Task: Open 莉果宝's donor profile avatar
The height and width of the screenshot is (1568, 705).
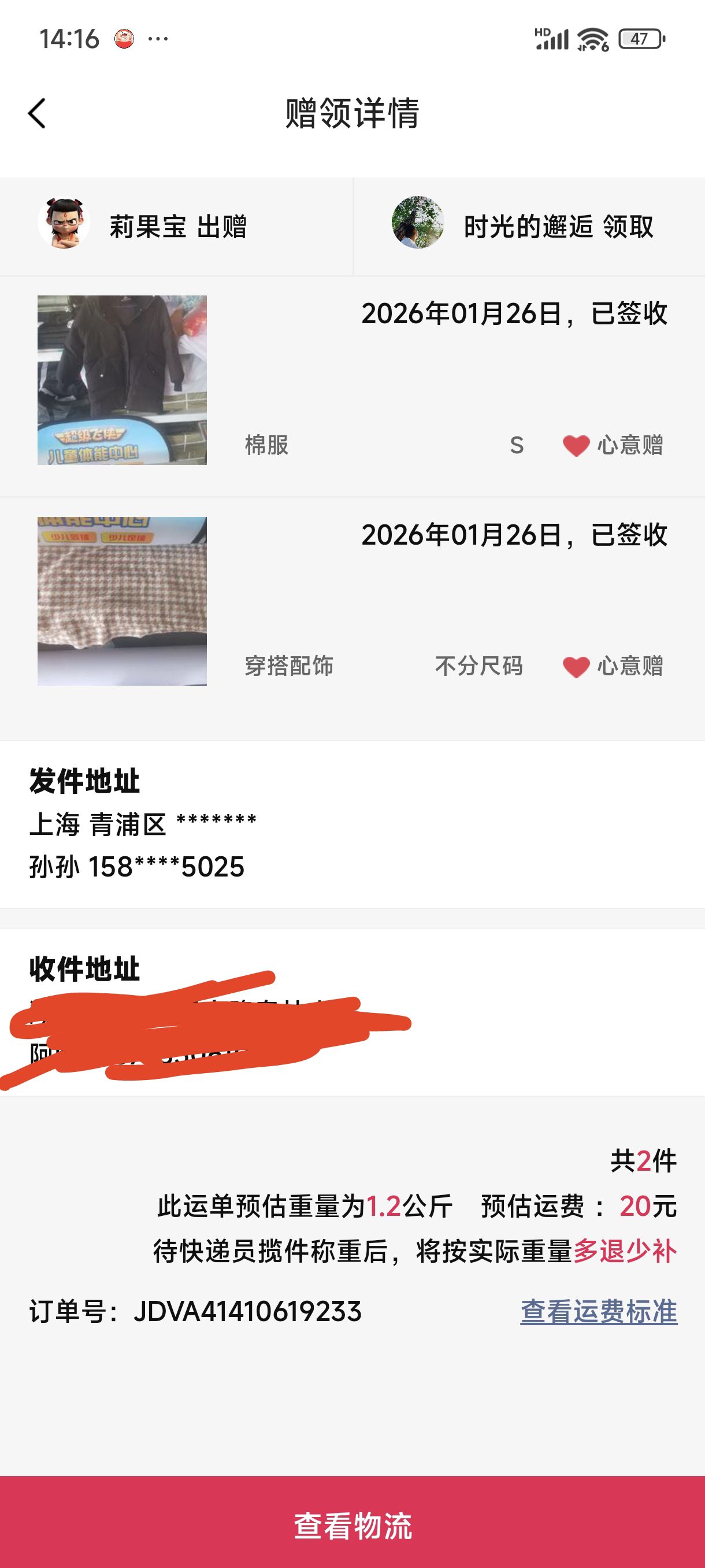Action: click(x=64, y=223)
